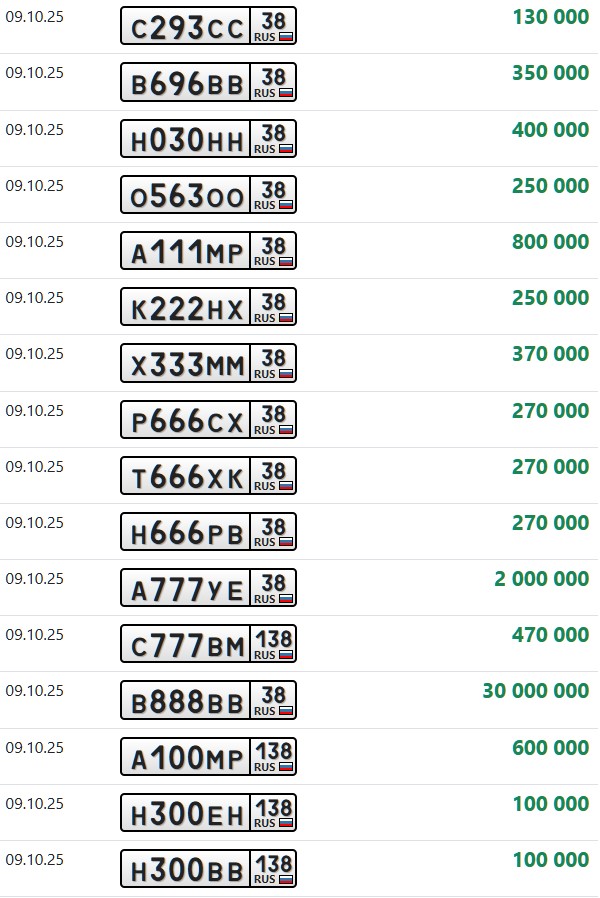Screen dimensions: 600x898
Task: Select the Н030НН 38 plate listing
Action: tap(208, 138)
